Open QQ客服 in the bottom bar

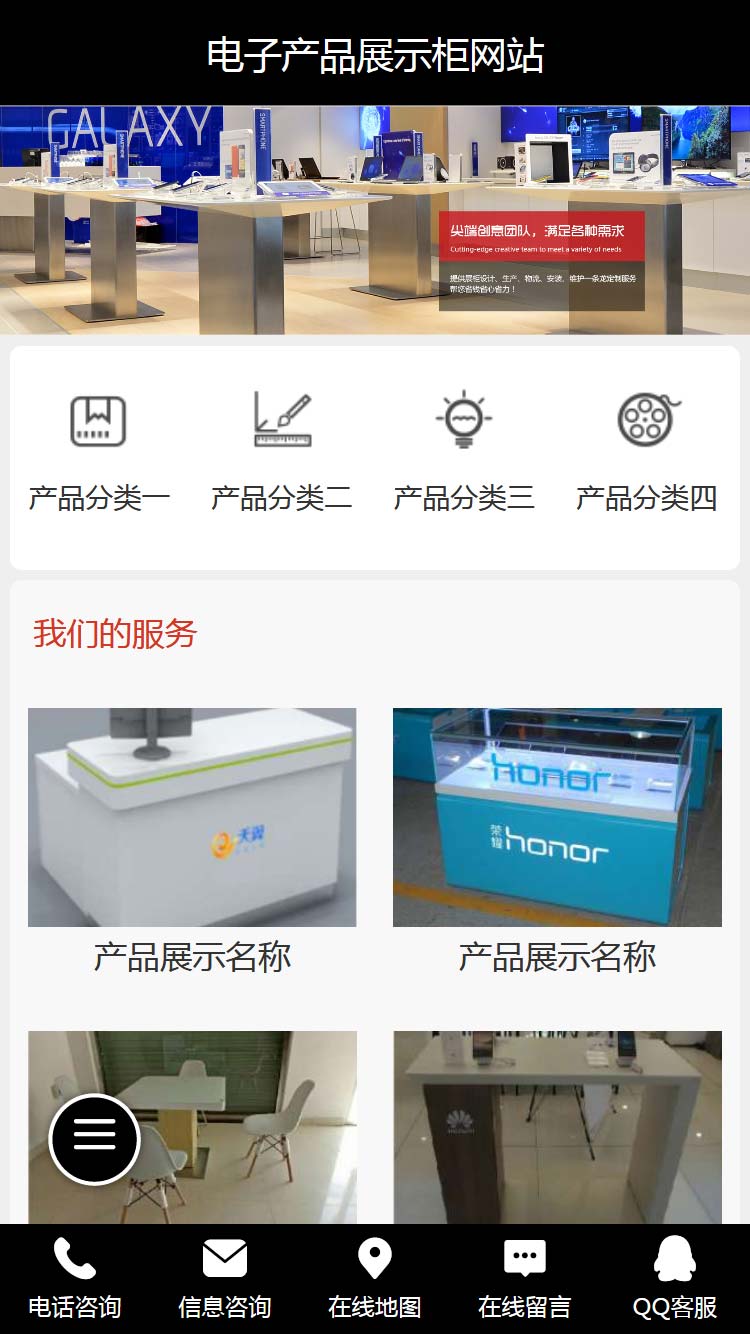point(675,1279)
